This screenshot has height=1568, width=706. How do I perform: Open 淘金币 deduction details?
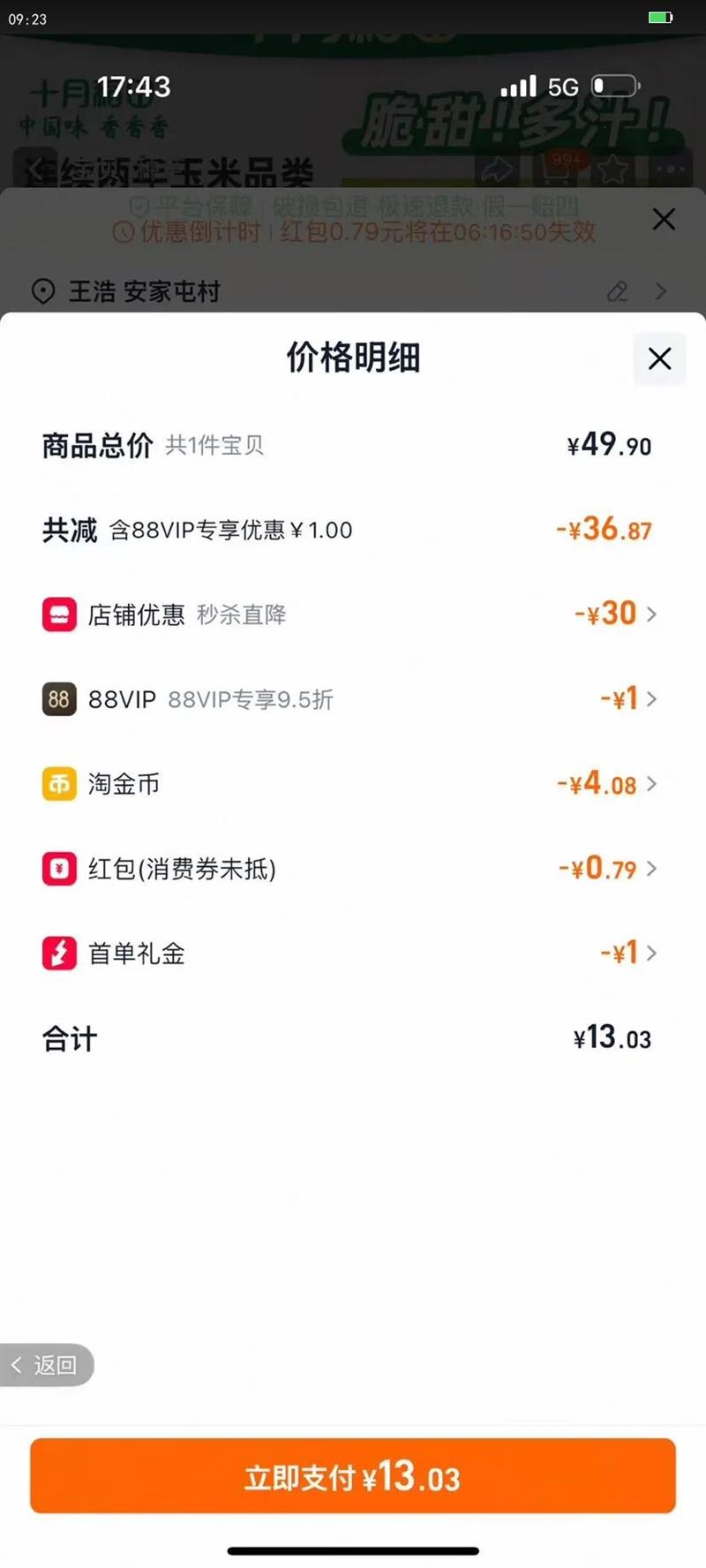coord(651,784)
